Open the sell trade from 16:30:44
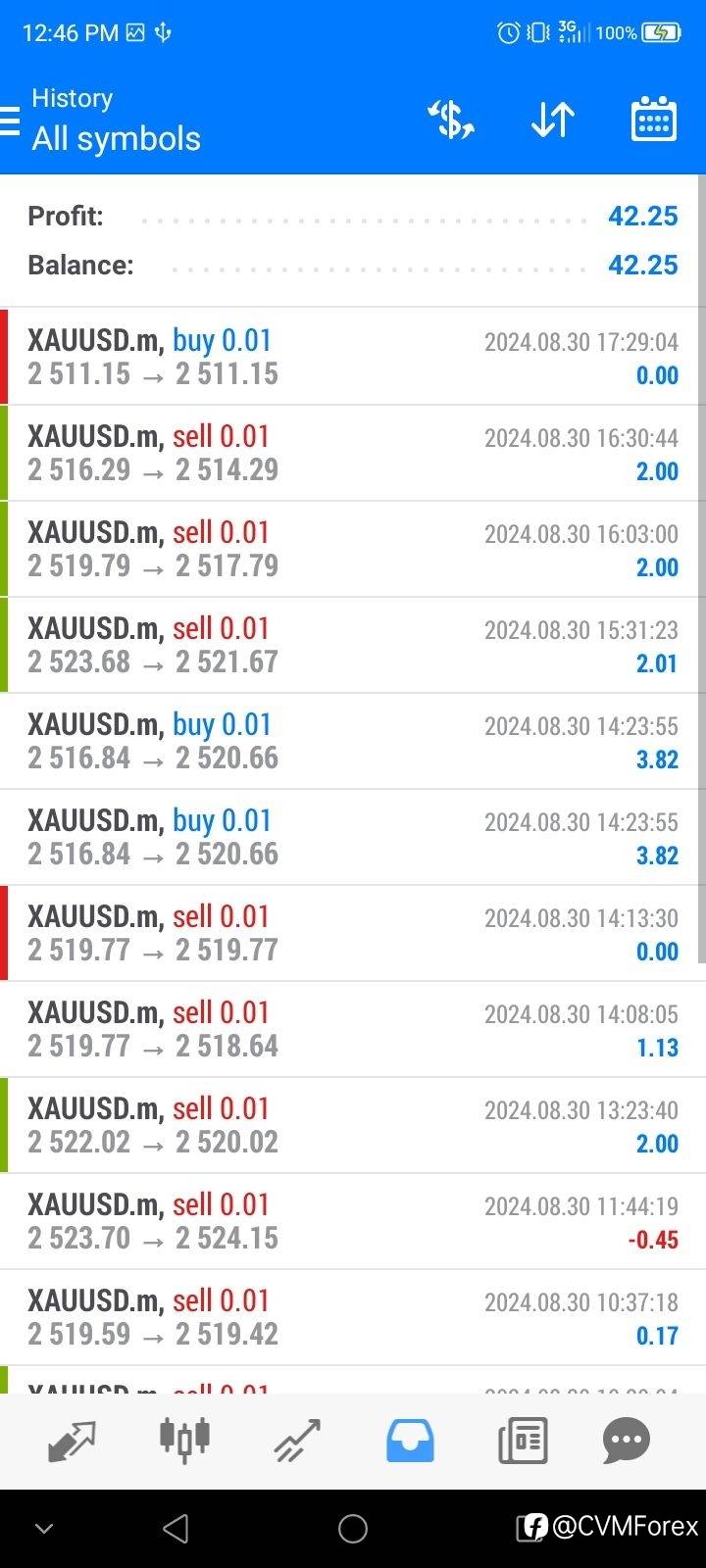706x1568 pixels. pos(353,453)
